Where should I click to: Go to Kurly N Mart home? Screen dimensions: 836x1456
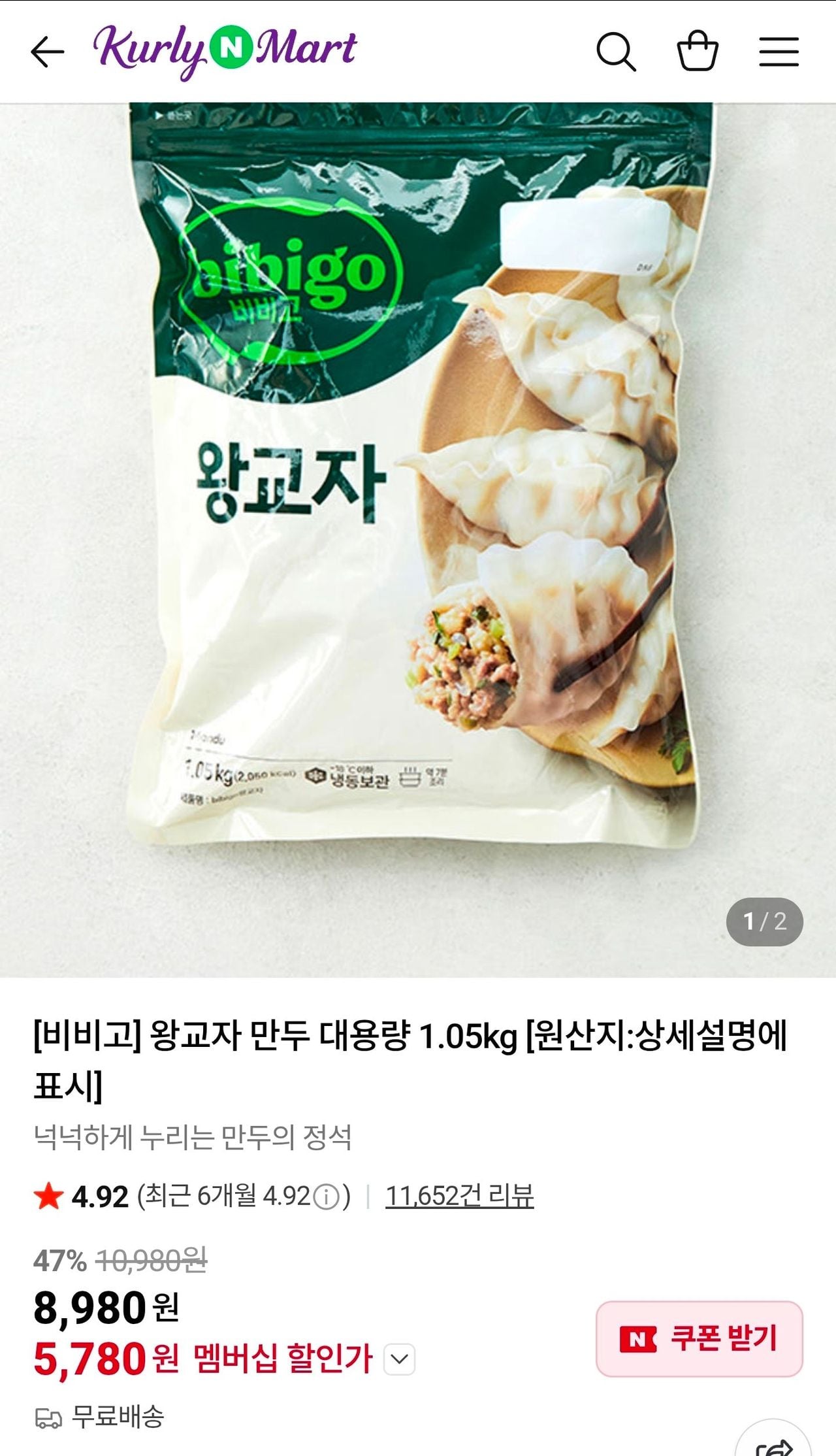(x=225, y=50)
